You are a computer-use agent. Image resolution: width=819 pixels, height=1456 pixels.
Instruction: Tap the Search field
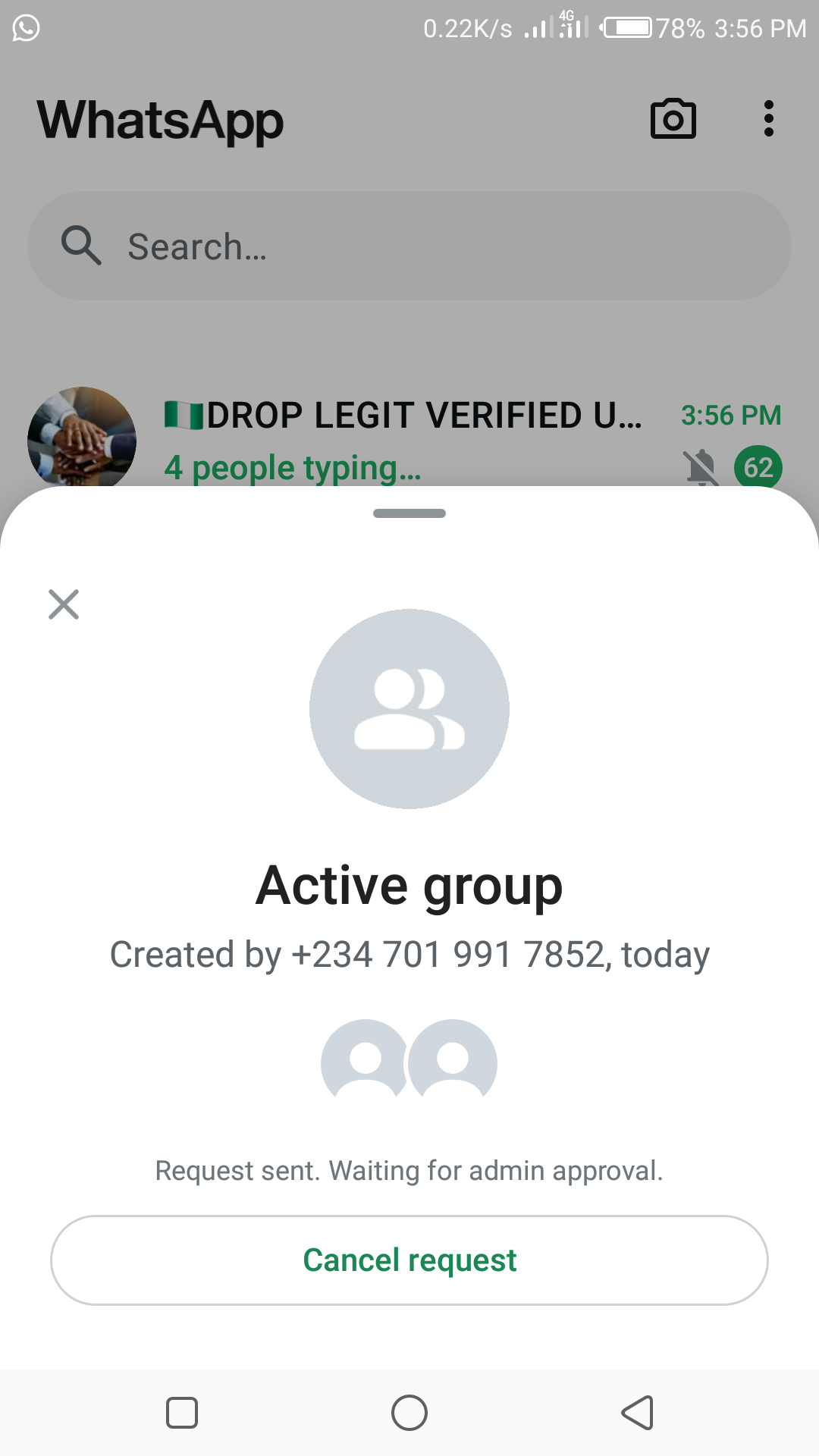(x=409, y=246)
